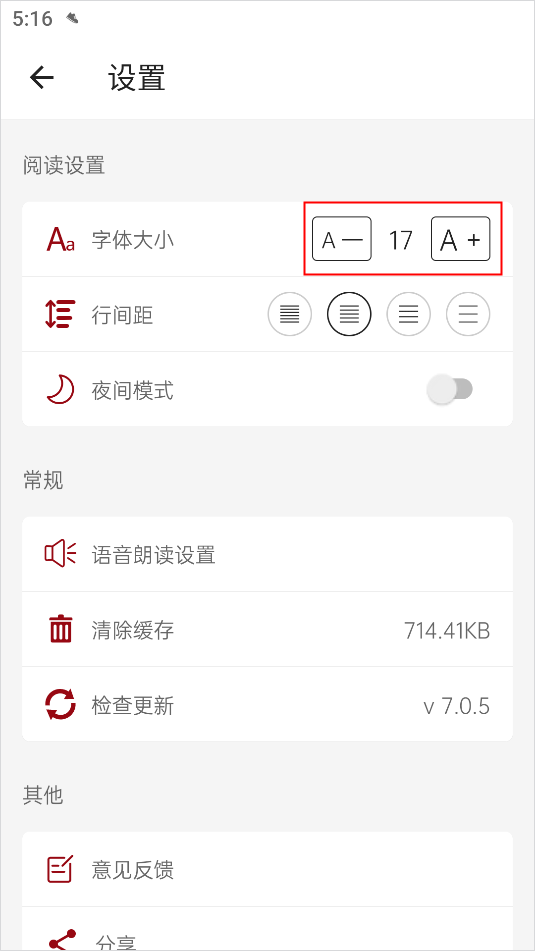Viewport: 535px width, 951px height.
Task: Select the tightest line spacing option
Action: pyautogui.click(x=290, y=314)
